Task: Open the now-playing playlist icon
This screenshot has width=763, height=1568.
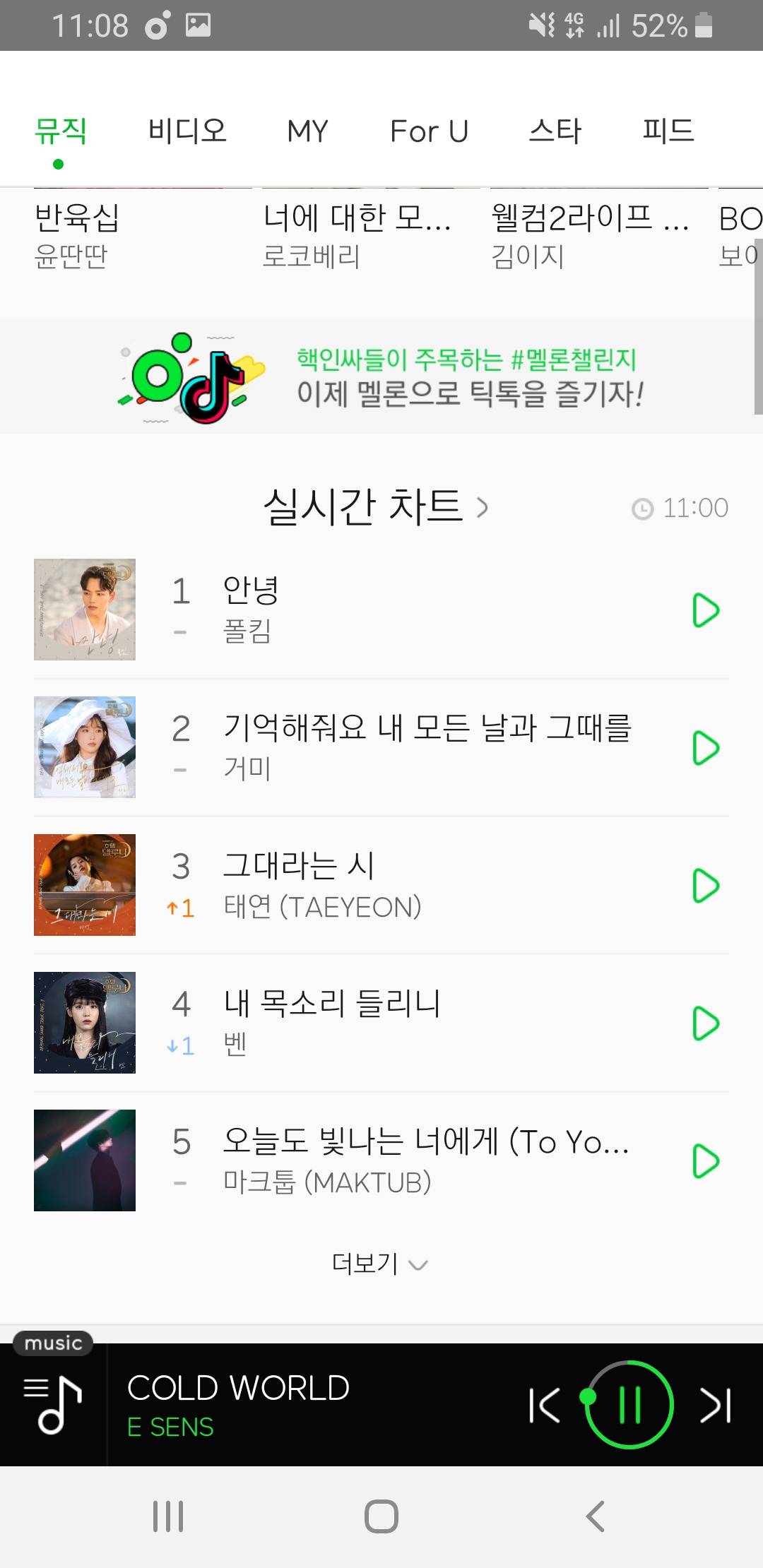Action: 53,1405
